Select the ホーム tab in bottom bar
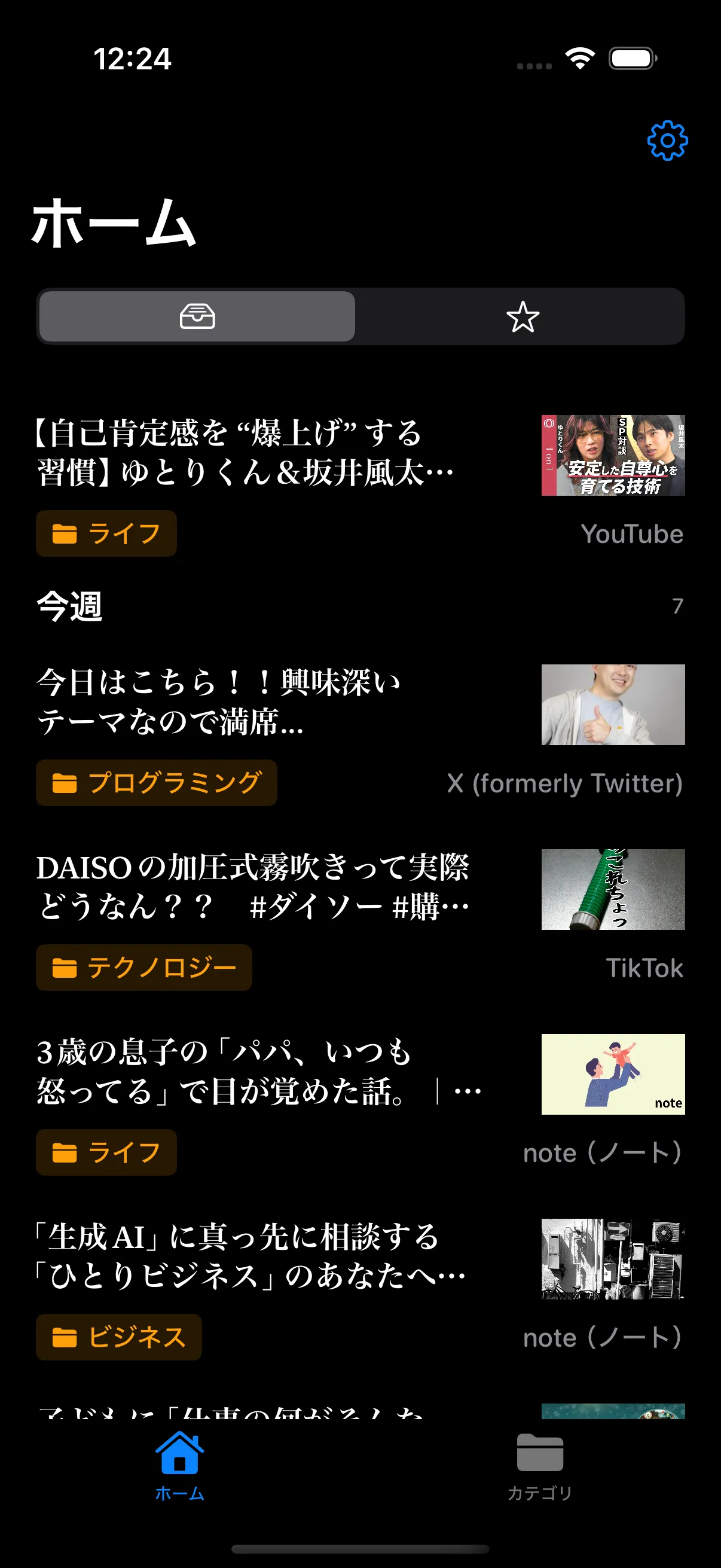Screen dimensions: 721x1568 click(x=179, y=1466)
